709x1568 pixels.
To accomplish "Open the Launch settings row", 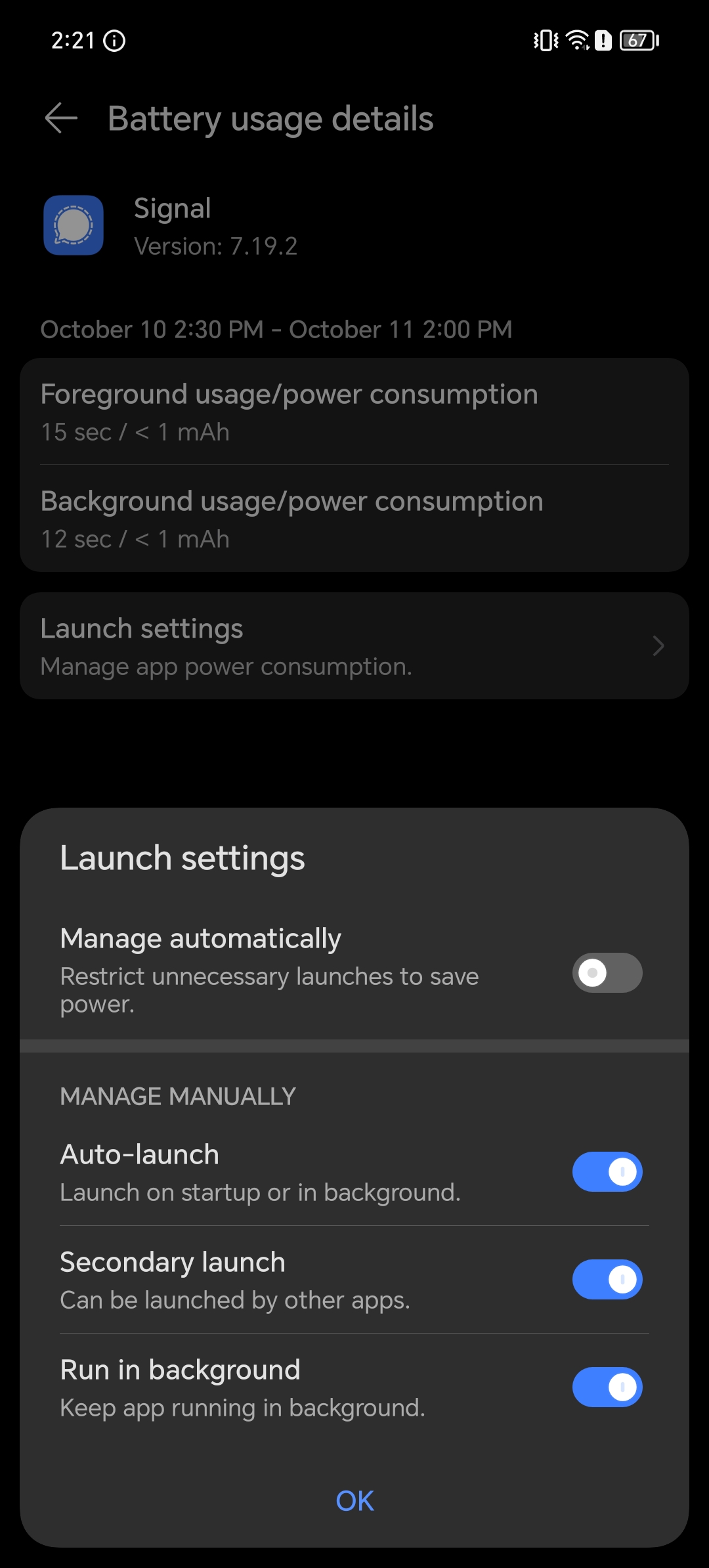I will (354, 646).
